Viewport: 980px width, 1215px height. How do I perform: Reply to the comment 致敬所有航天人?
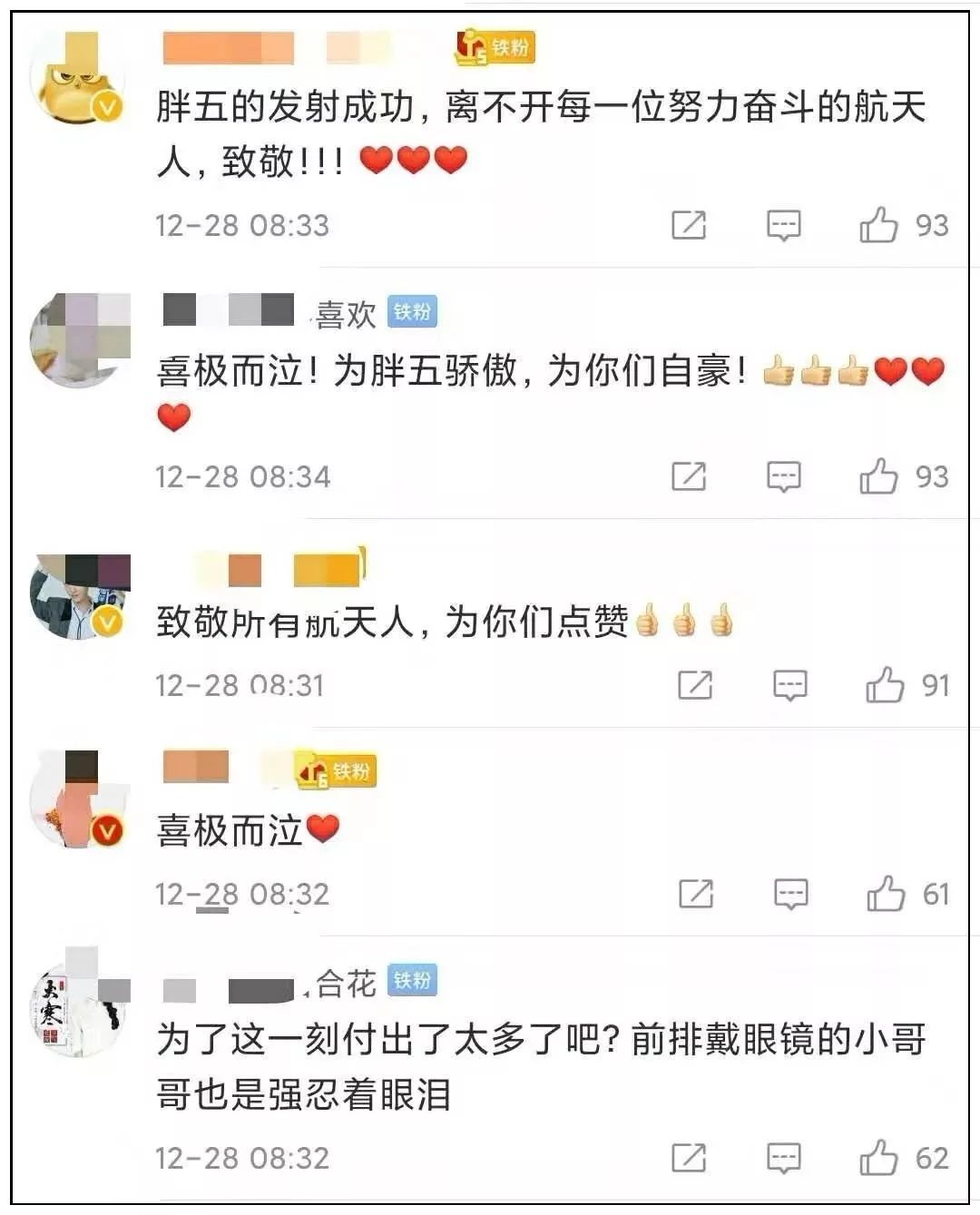pos(789,685)
